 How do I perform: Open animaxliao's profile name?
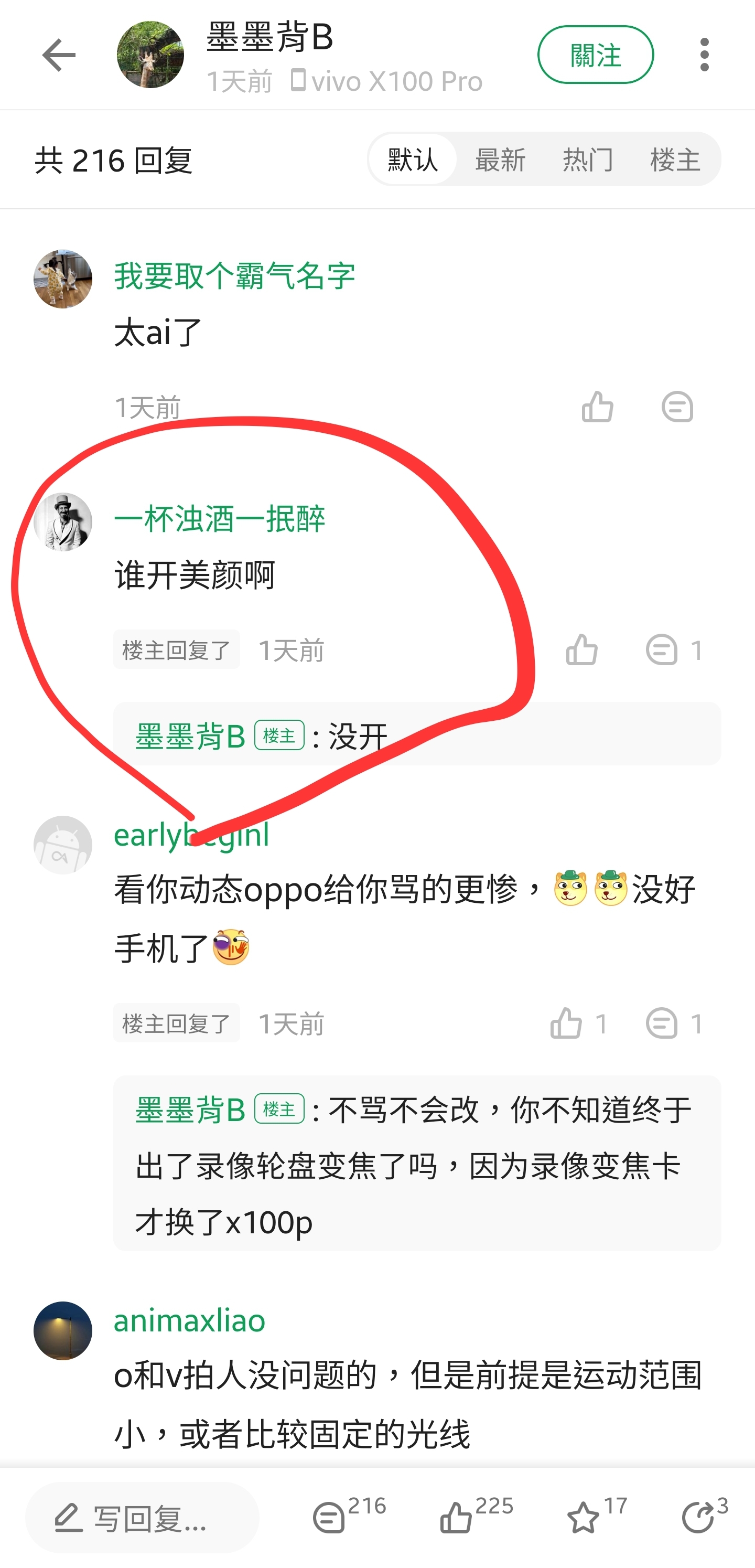point(189,1320)
